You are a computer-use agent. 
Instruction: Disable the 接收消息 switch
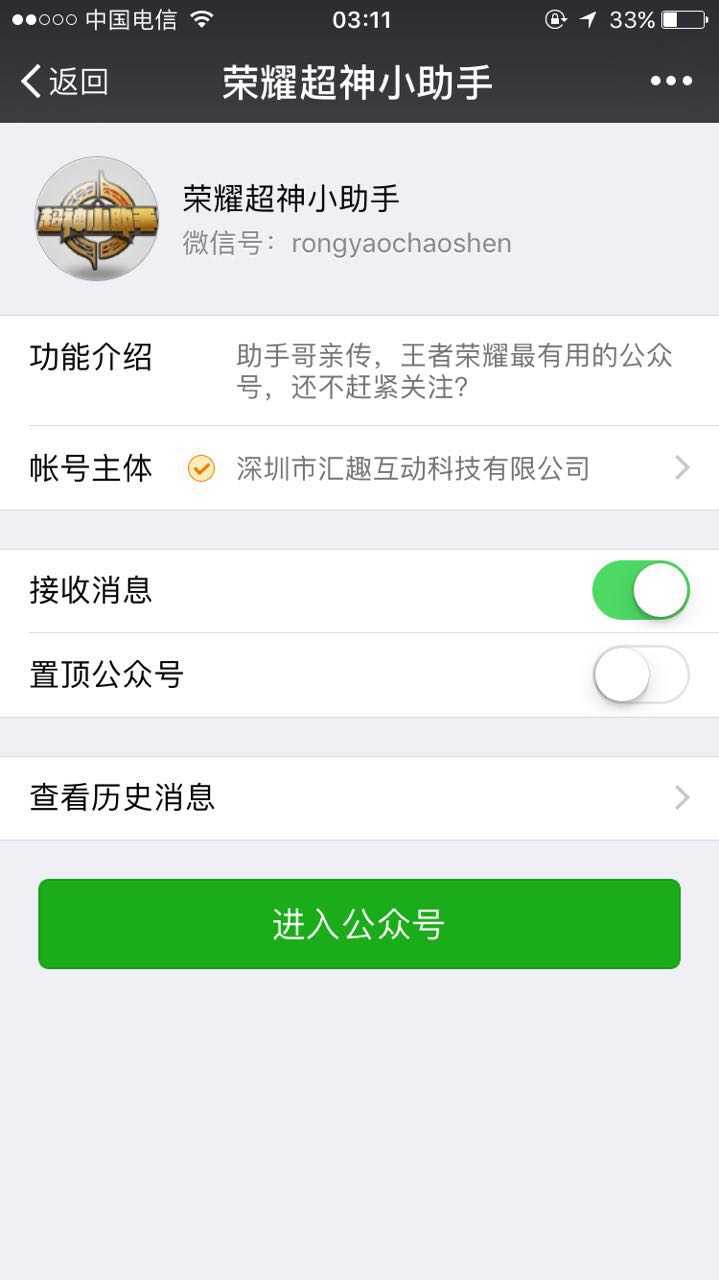(641, 590)
